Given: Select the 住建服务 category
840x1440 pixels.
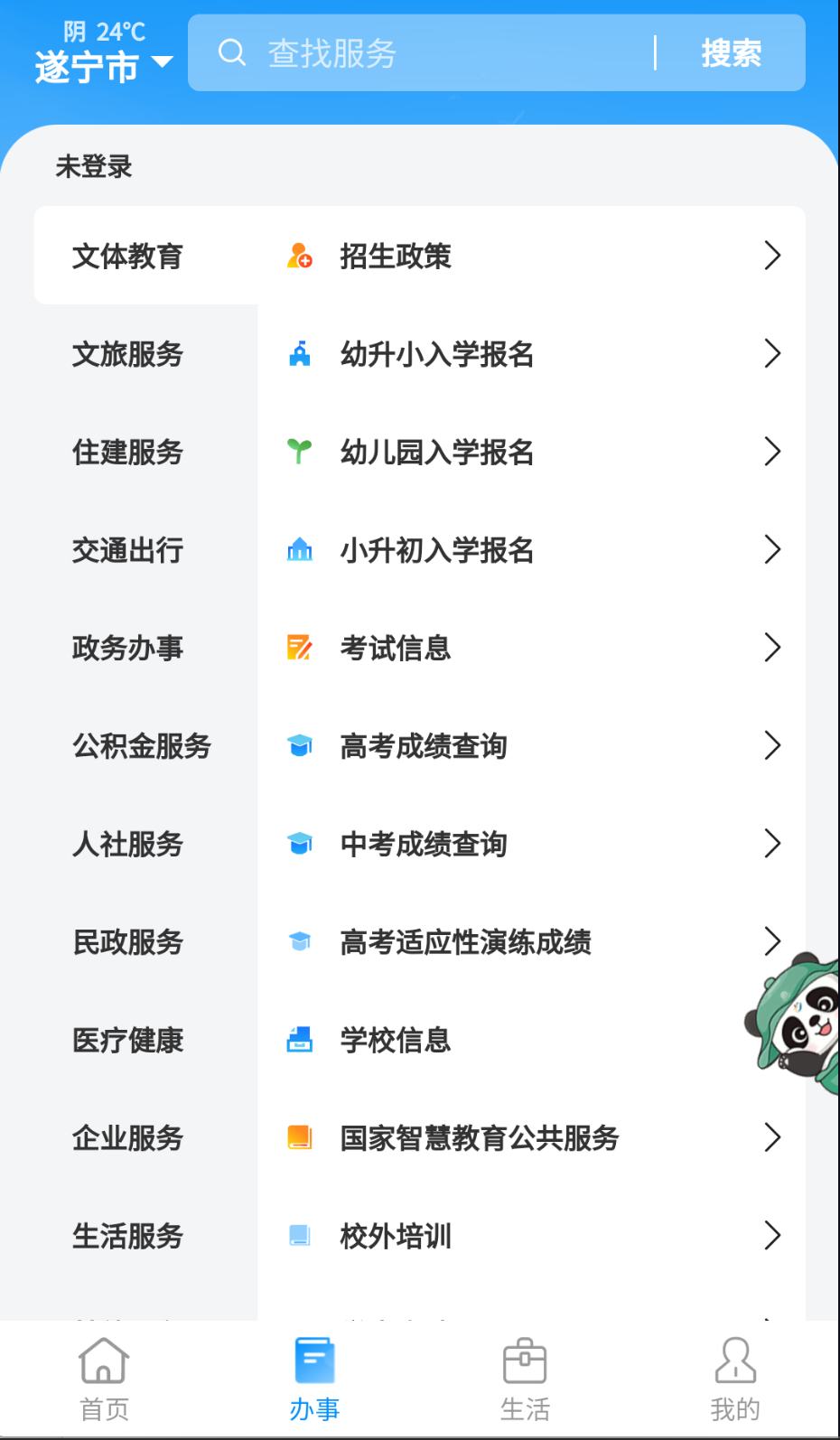Looking at the screenshot, I should pos(128,452).
